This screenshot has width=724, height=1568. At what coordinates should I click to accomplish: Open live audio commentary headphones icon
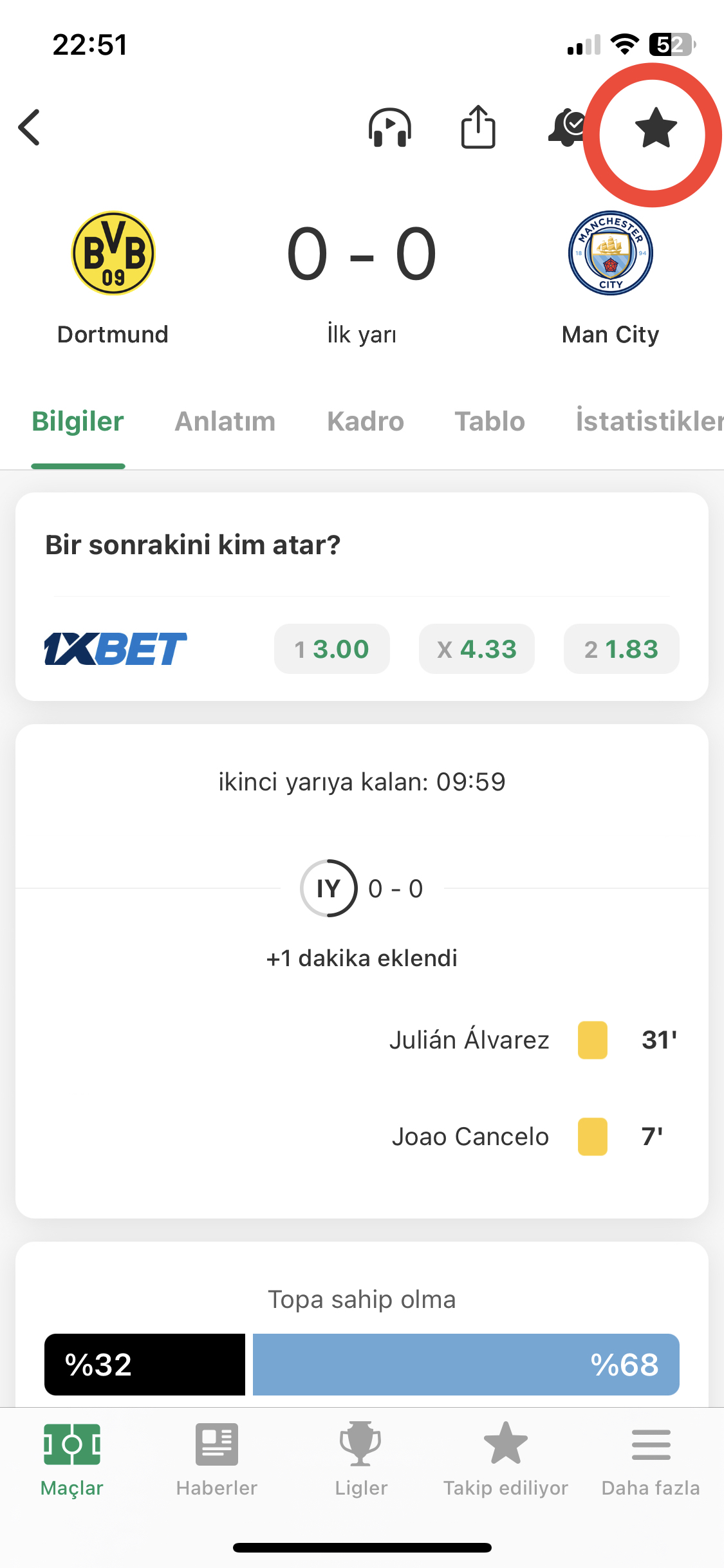tap(390, 127)
